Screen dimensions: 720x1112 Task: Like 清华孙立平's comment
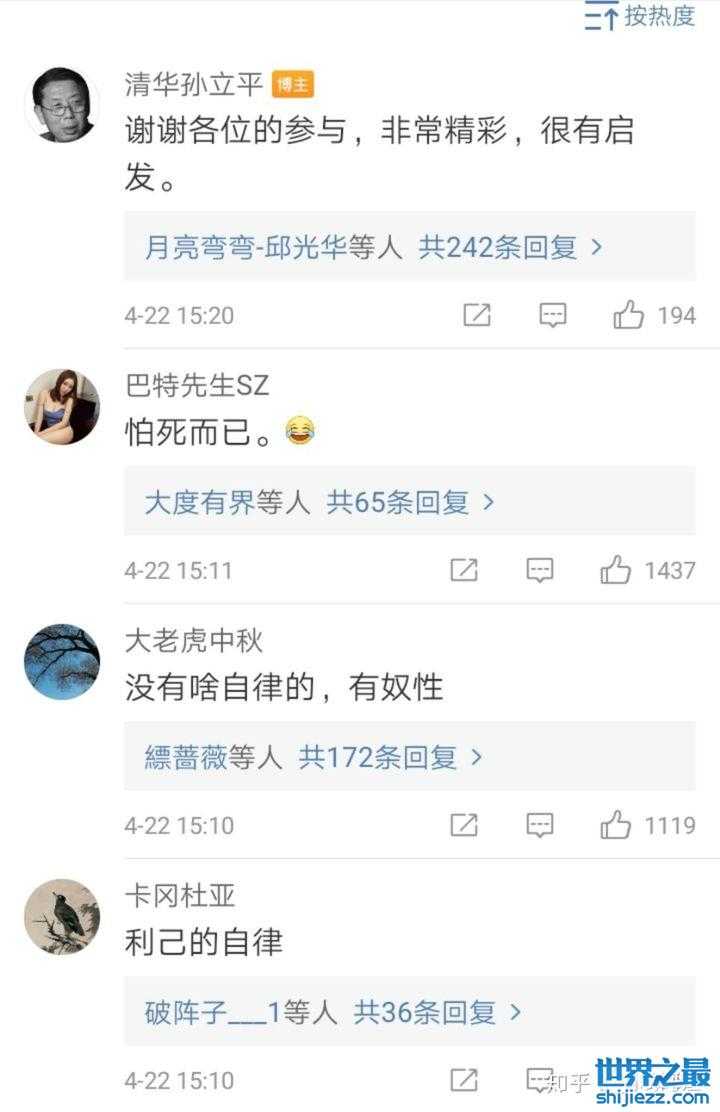click(629, 316)
